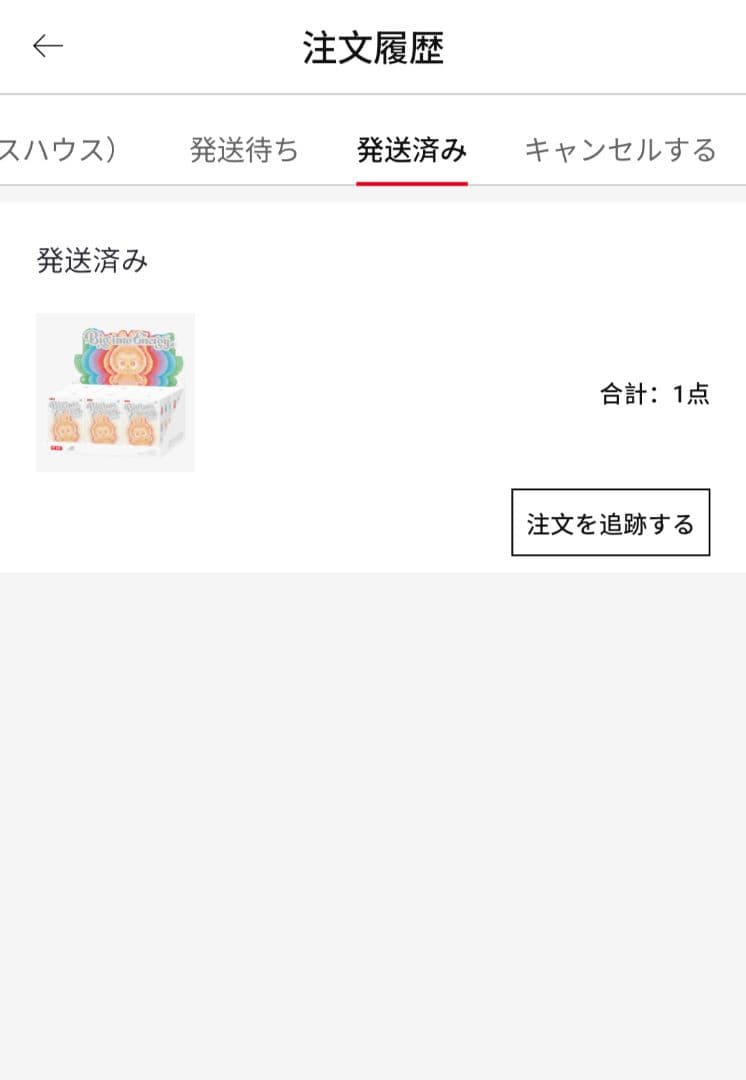Click the empty area below the order

(x=373, y=800)
